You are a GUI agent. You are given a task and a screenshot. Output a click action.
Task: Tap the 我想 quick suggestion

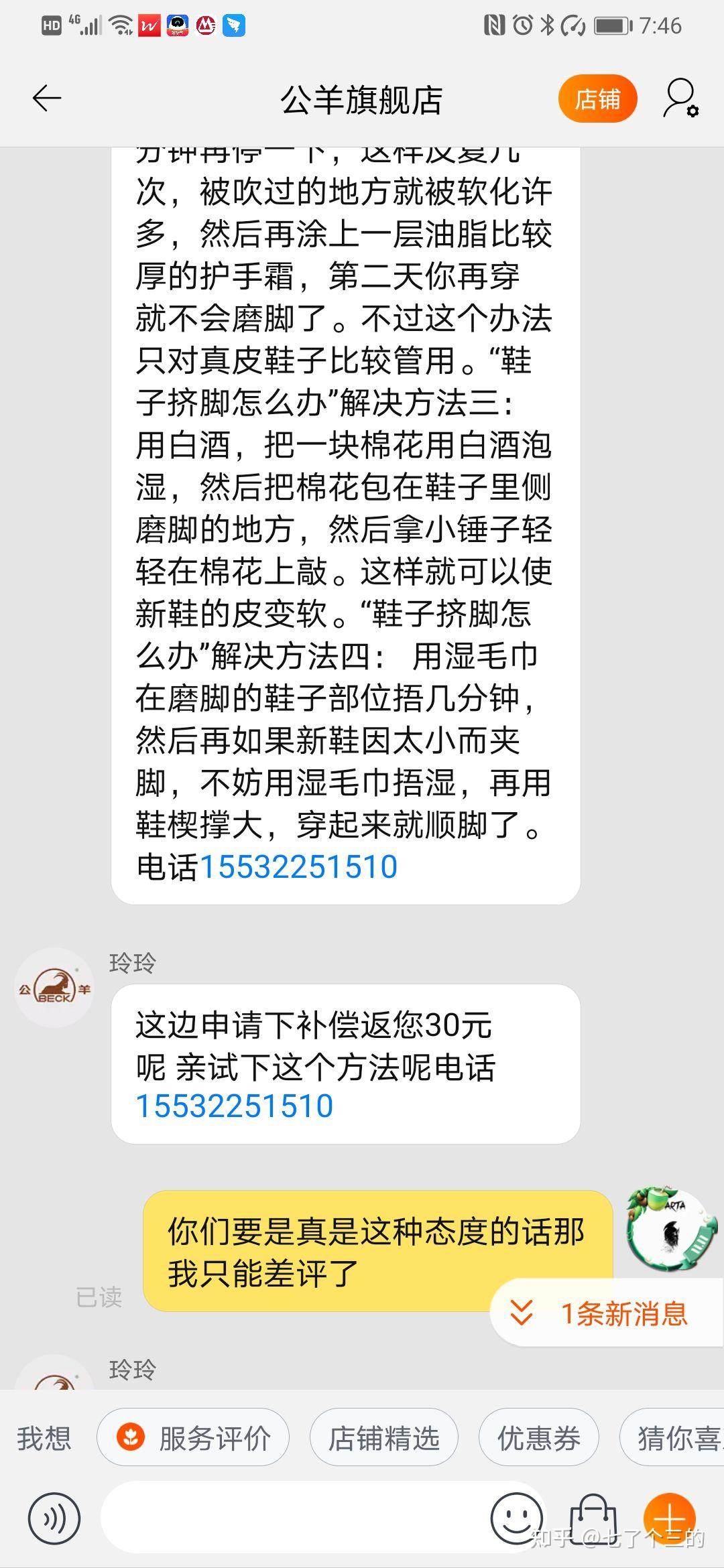click(44, 1437)
